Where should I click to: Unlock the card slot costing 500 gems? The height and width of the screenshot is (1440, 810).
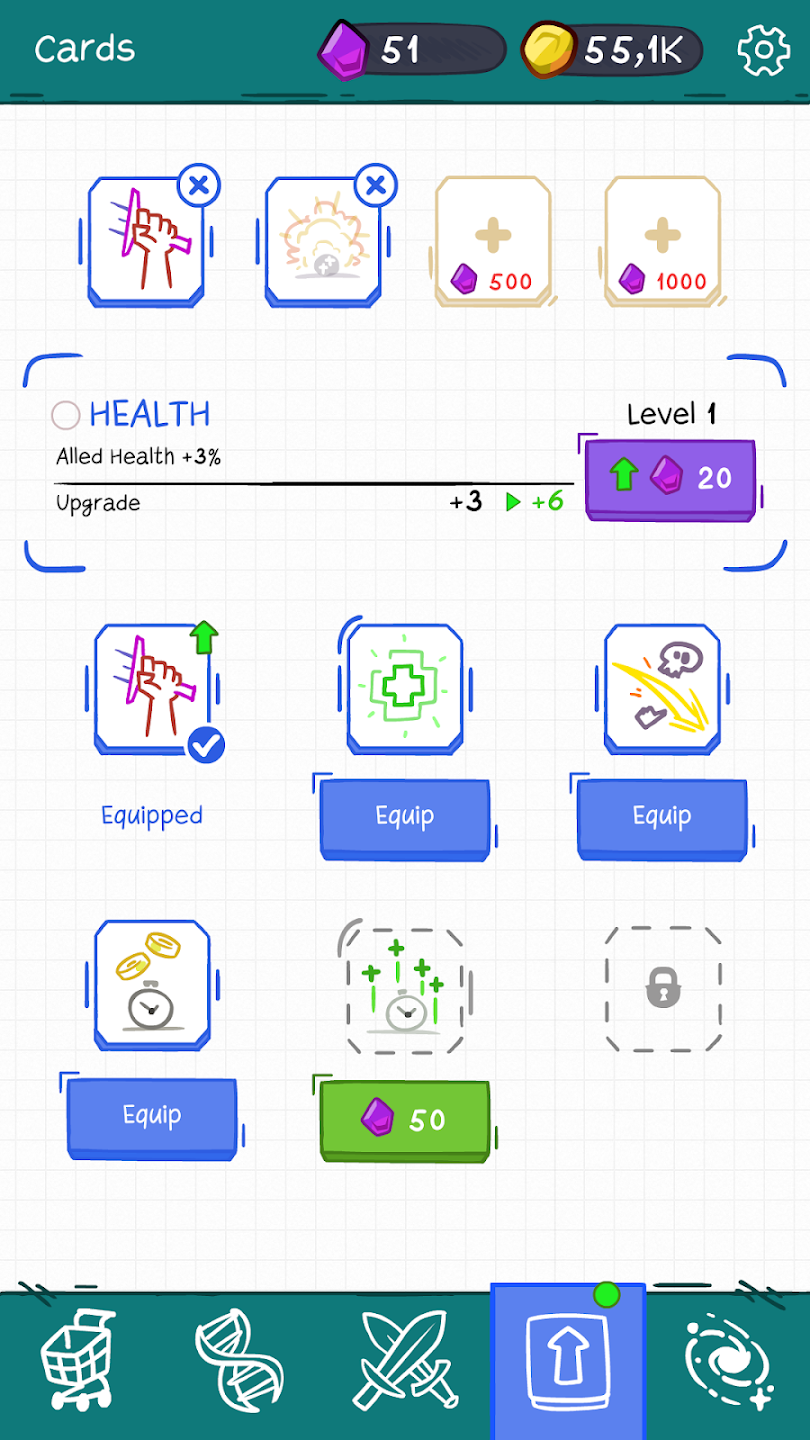point(493,242)
